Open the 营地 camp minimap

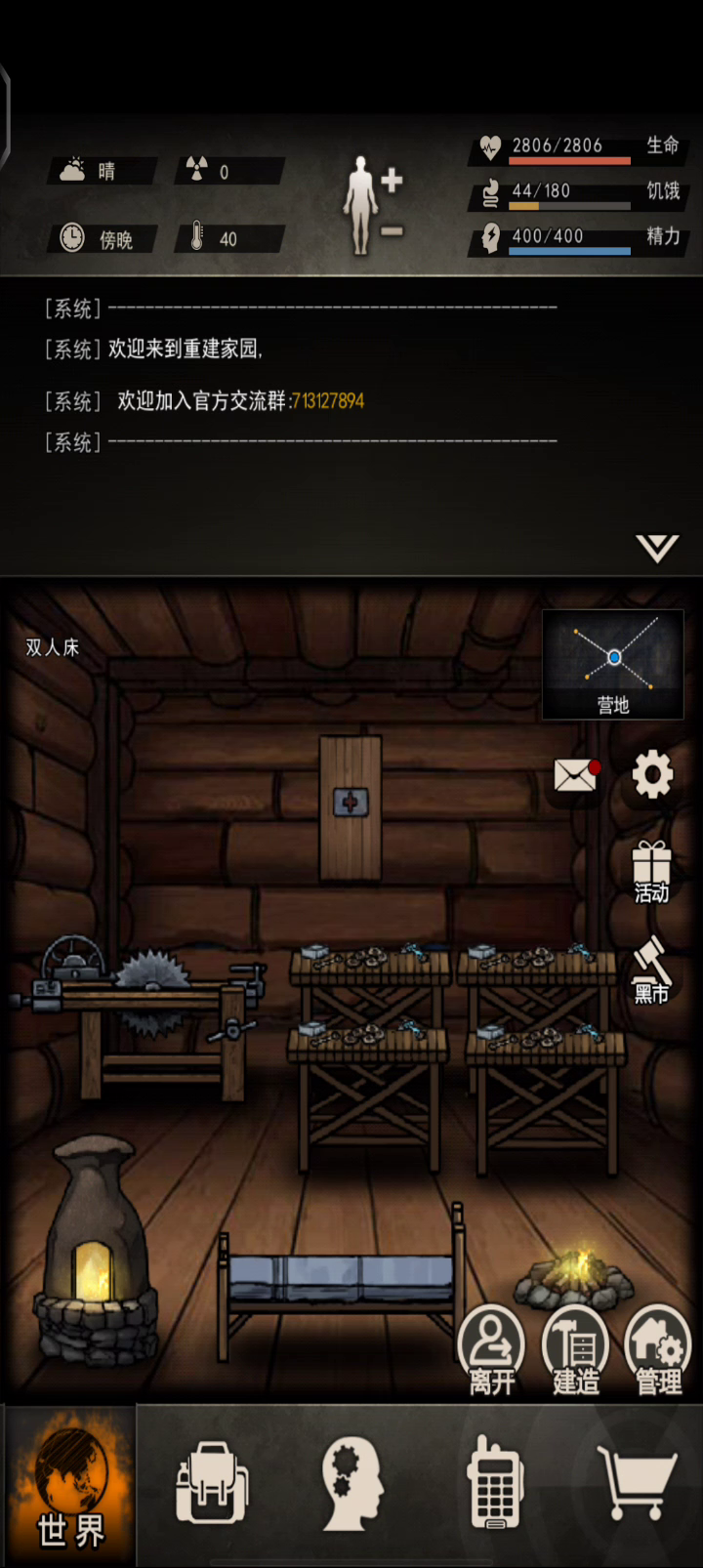coord(613,665)
